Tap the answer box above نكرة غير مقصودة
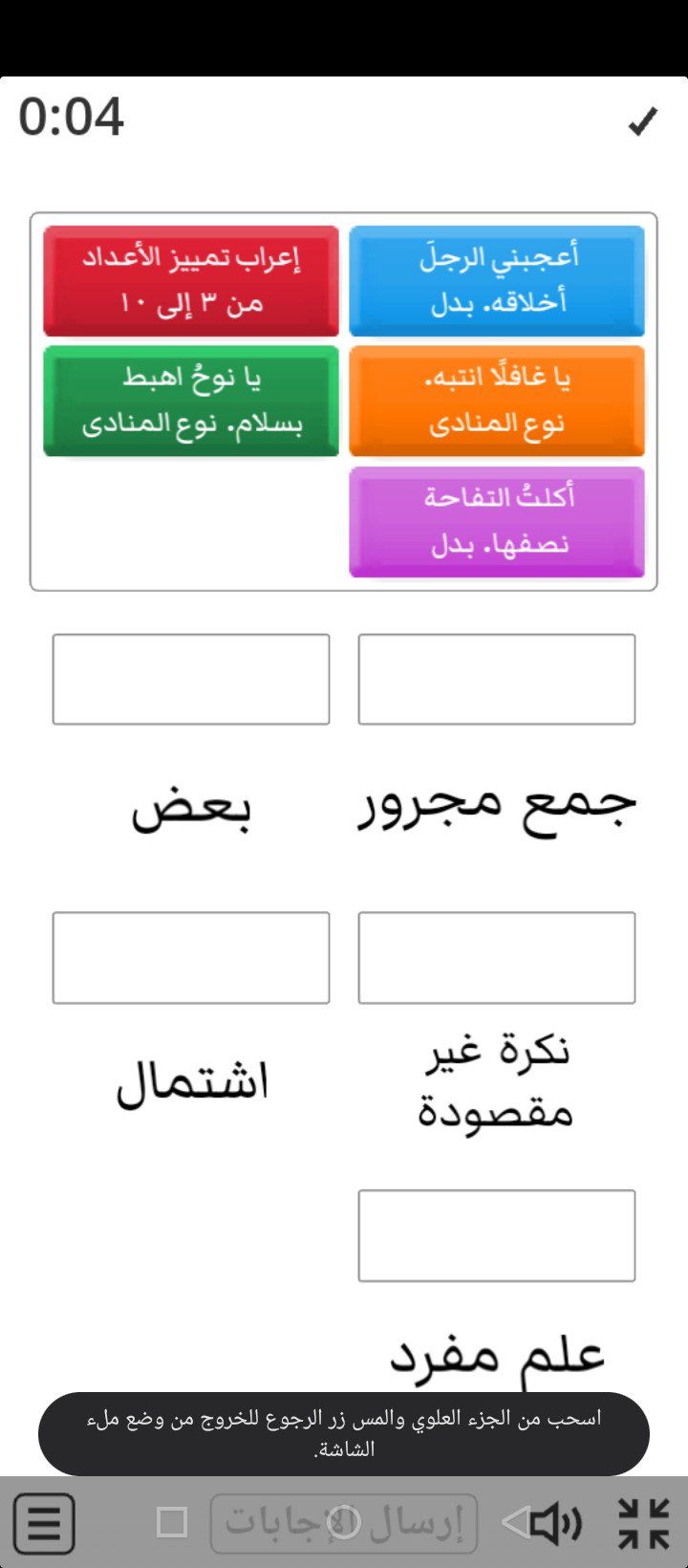Image resolution: width=688 pixels, height=1568 pixels. pyautogui.click(x=497, y=958)
